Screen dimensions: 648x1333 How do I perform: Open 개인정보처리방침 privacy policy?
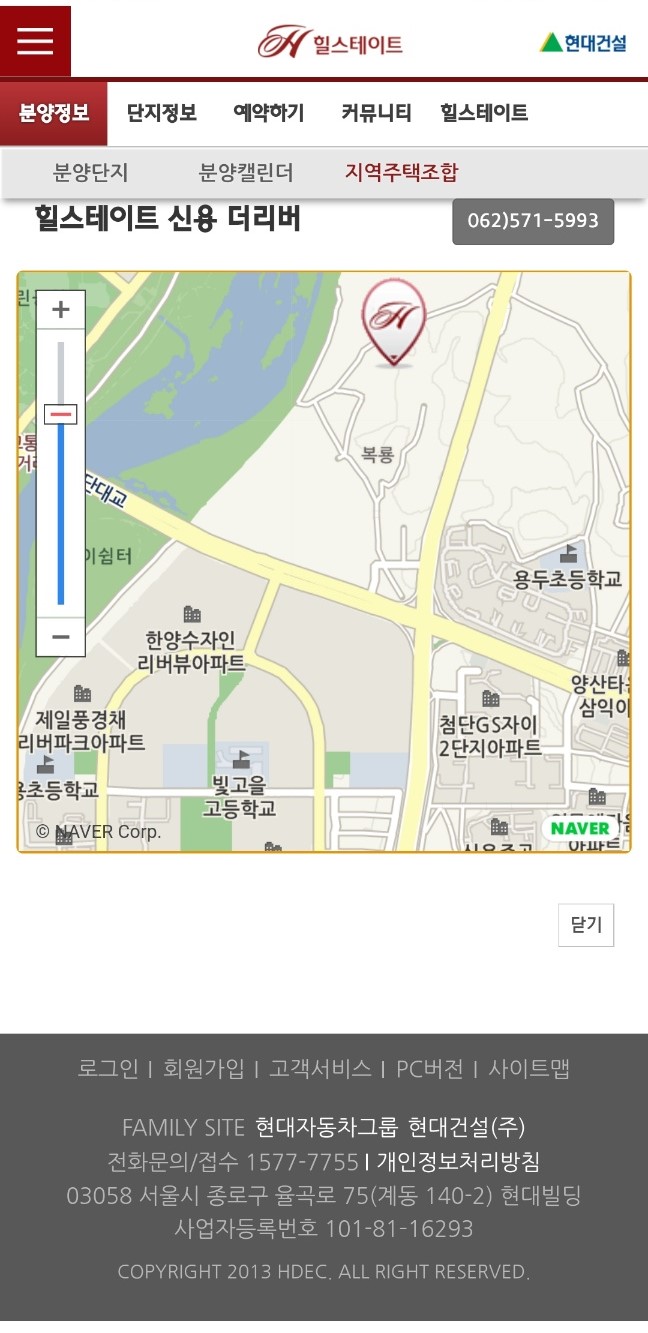[458, 1162]
